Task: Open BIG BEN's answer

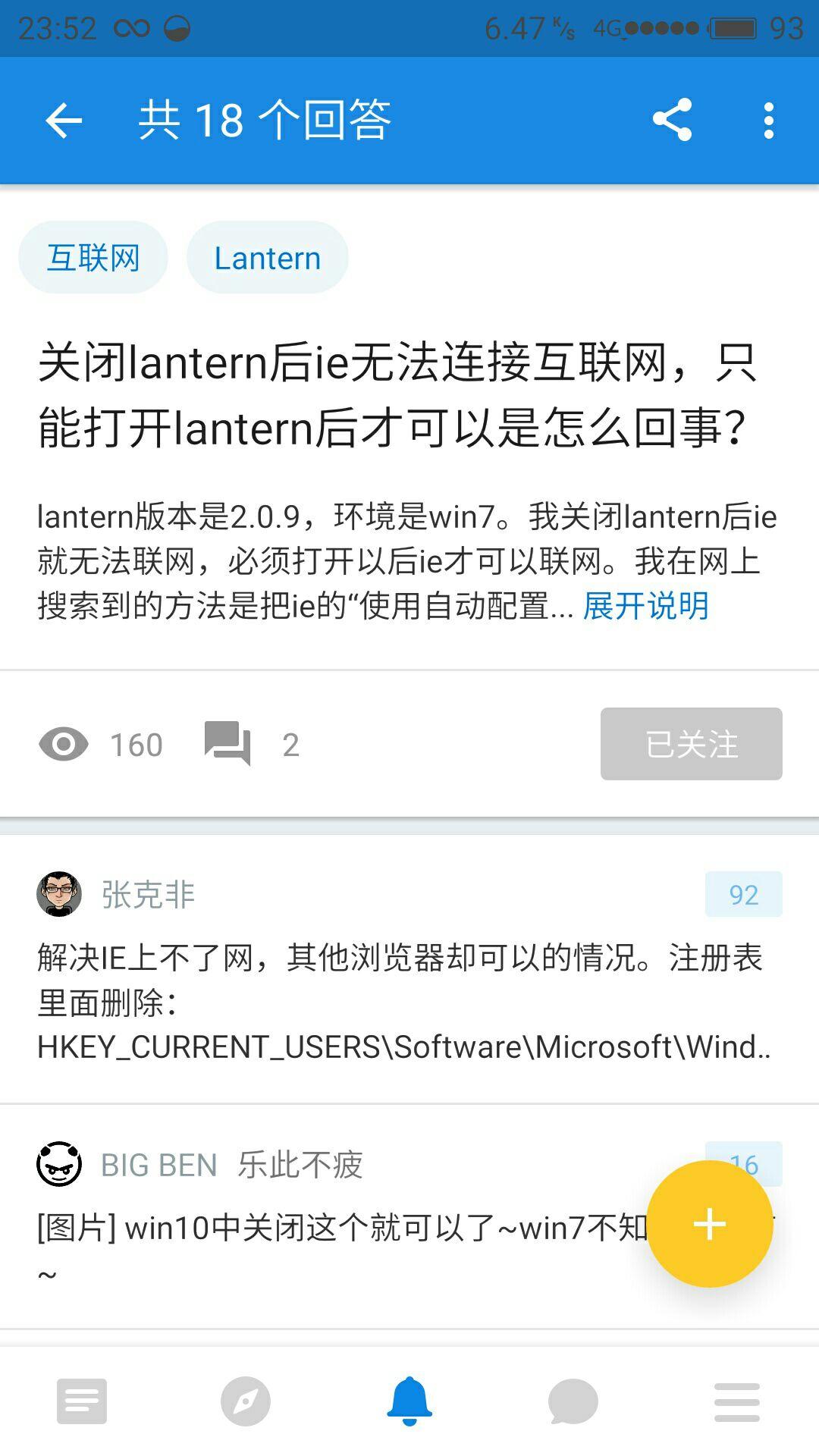Action: coord(334,1227)
